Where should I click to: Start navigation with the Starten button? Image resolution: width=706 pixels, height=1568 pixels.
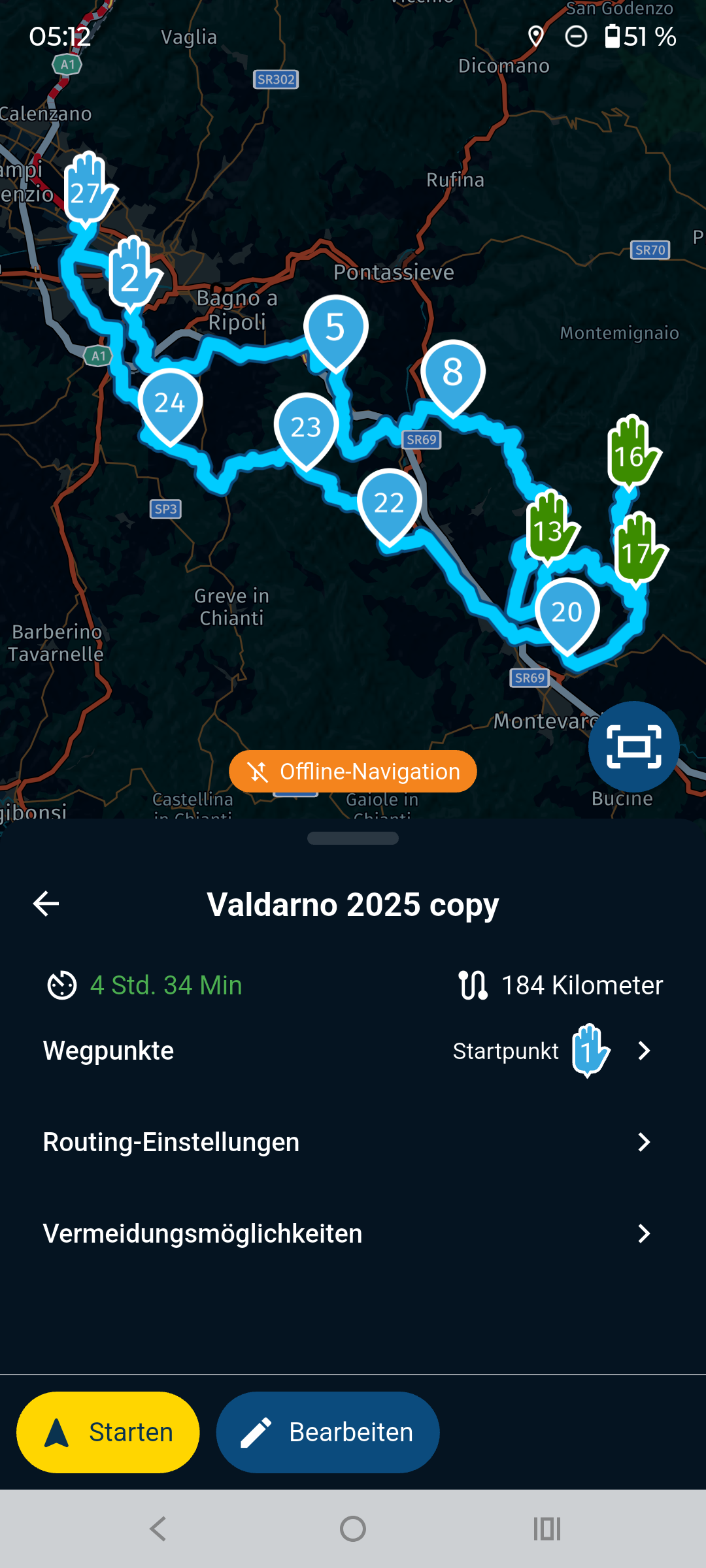(108, 1431)
